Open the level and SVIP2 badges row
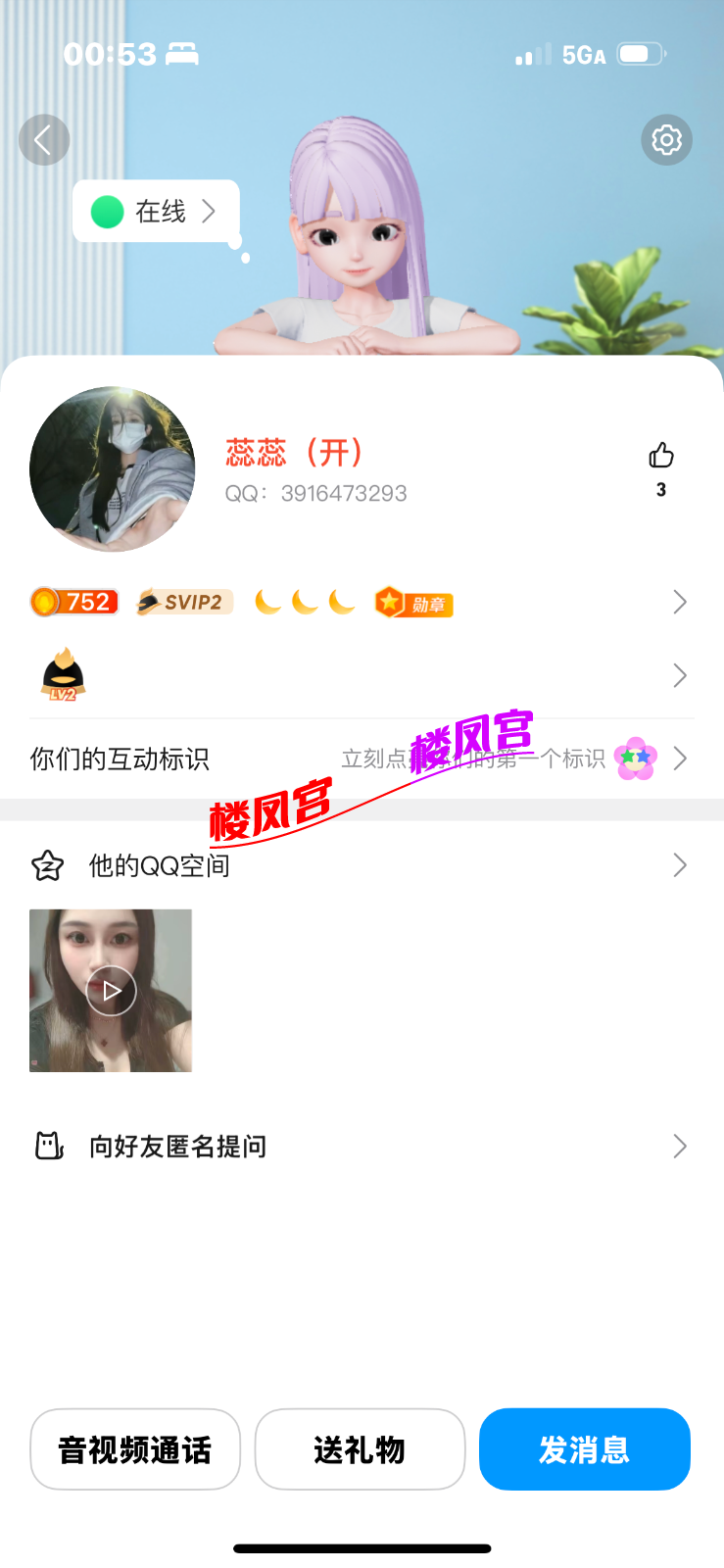 (361, 602)
